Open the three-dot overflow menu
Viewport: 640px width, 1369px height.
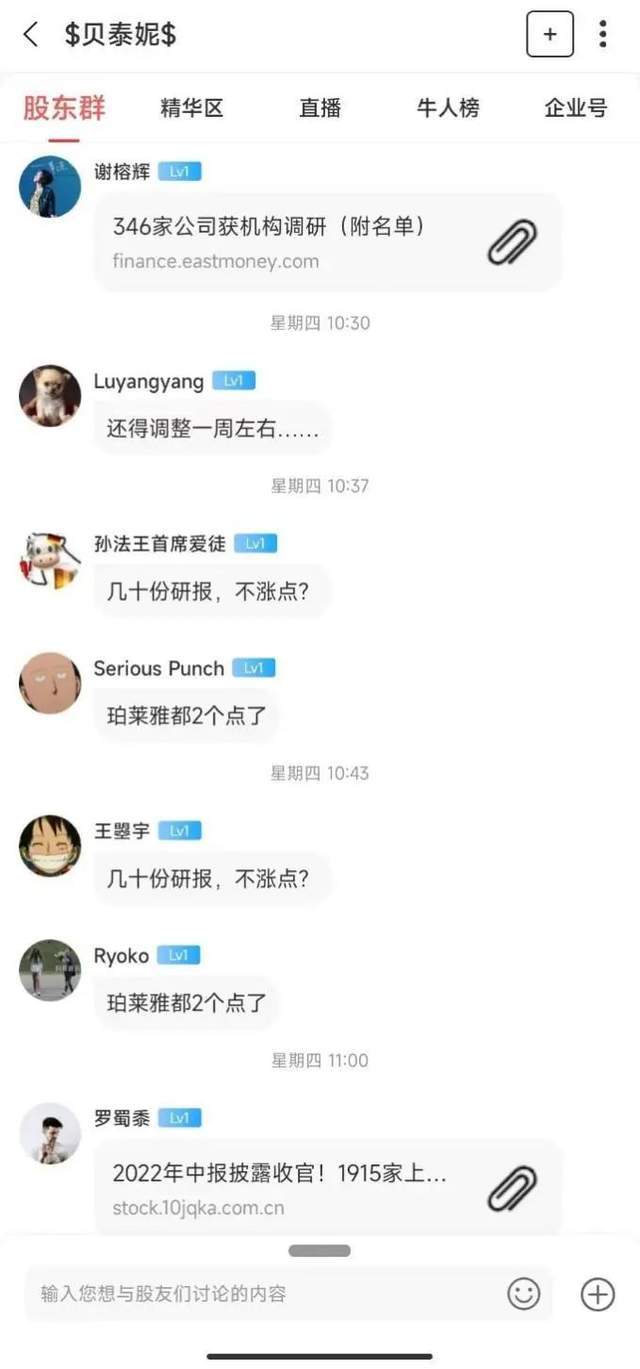[x=602, y=35]
